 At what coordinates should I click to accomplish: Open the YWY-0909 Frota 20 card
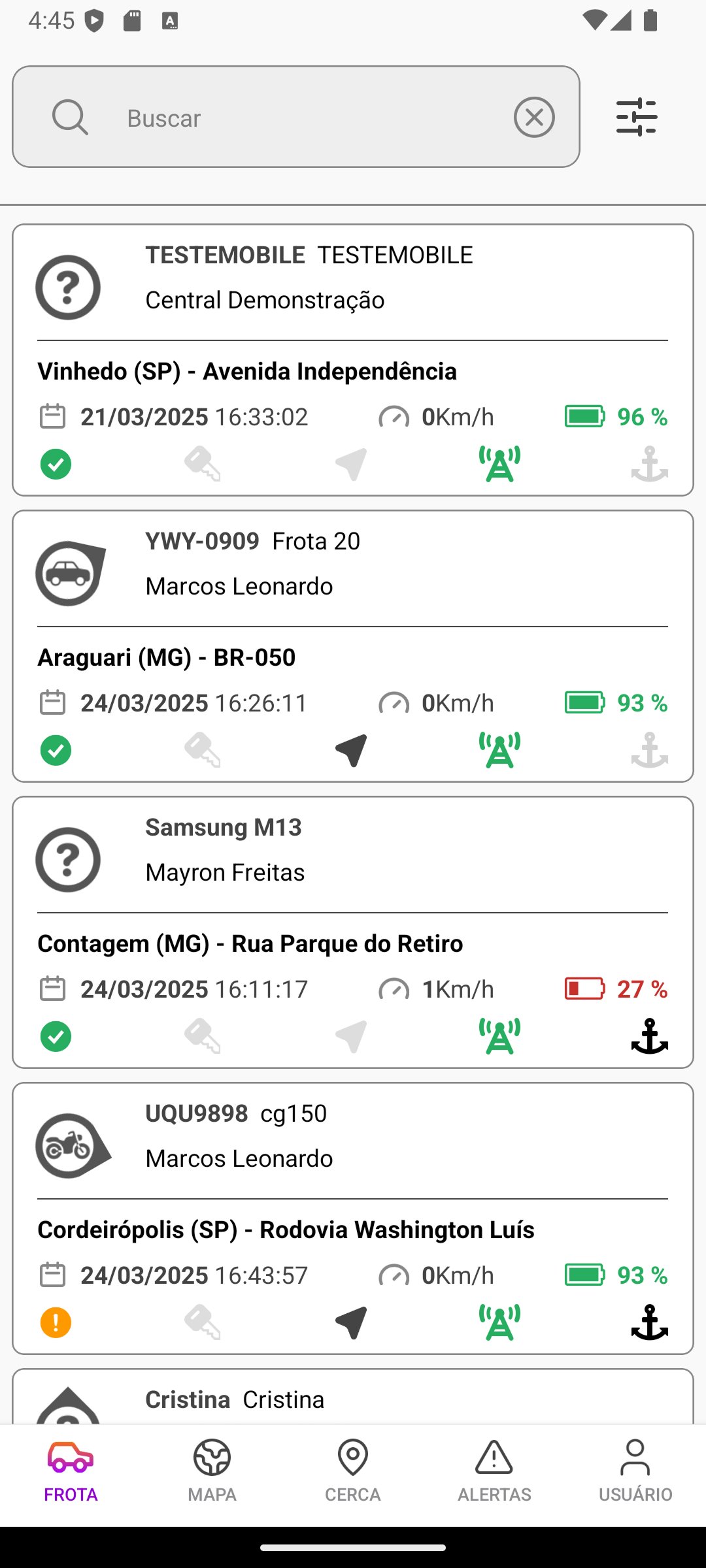(353, 646)
